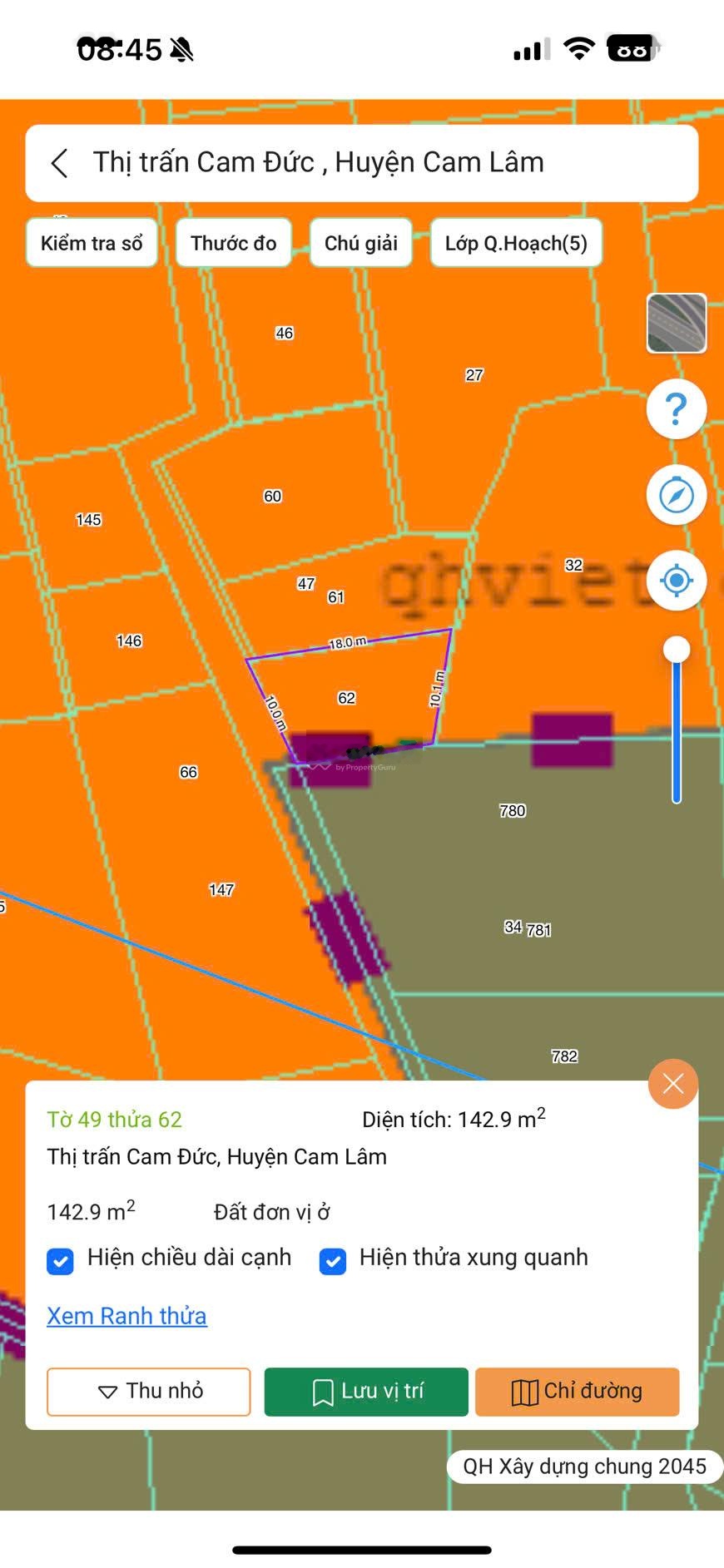724x1568 pixels.
Task: Switch map to satellite layer thumbnail
Action: point(677,324)
